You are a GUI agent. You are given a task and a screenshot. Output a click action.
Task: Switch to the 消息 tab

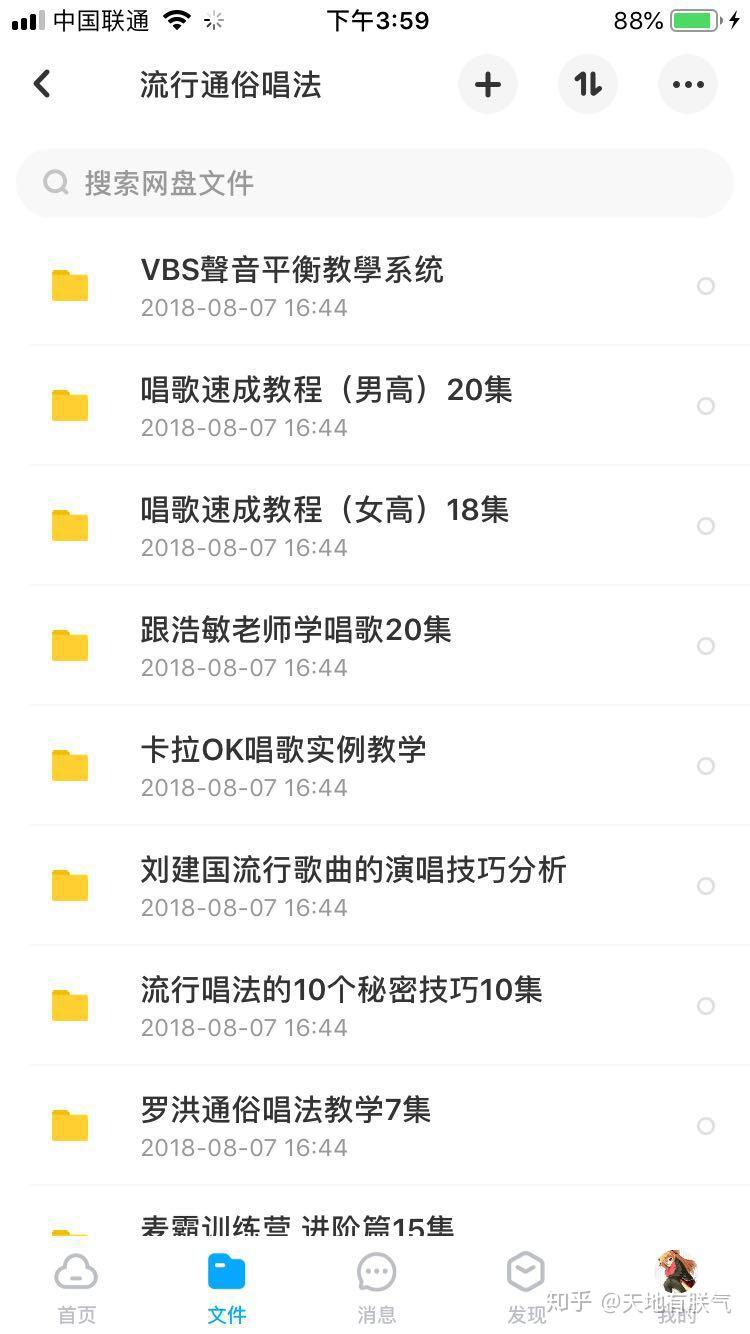pyautogui.click(x=376, y=1286)
